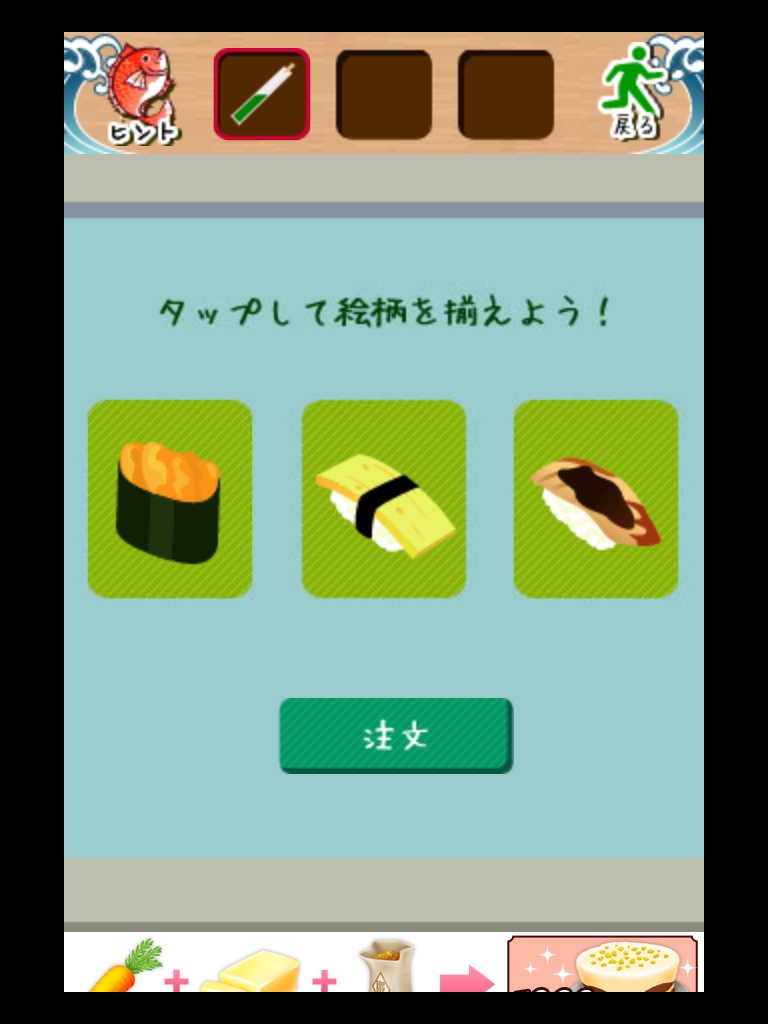Tap the sea urchin gunkan tile
The height and width of the screenshot is (1024, 768).
pos(170,499)
